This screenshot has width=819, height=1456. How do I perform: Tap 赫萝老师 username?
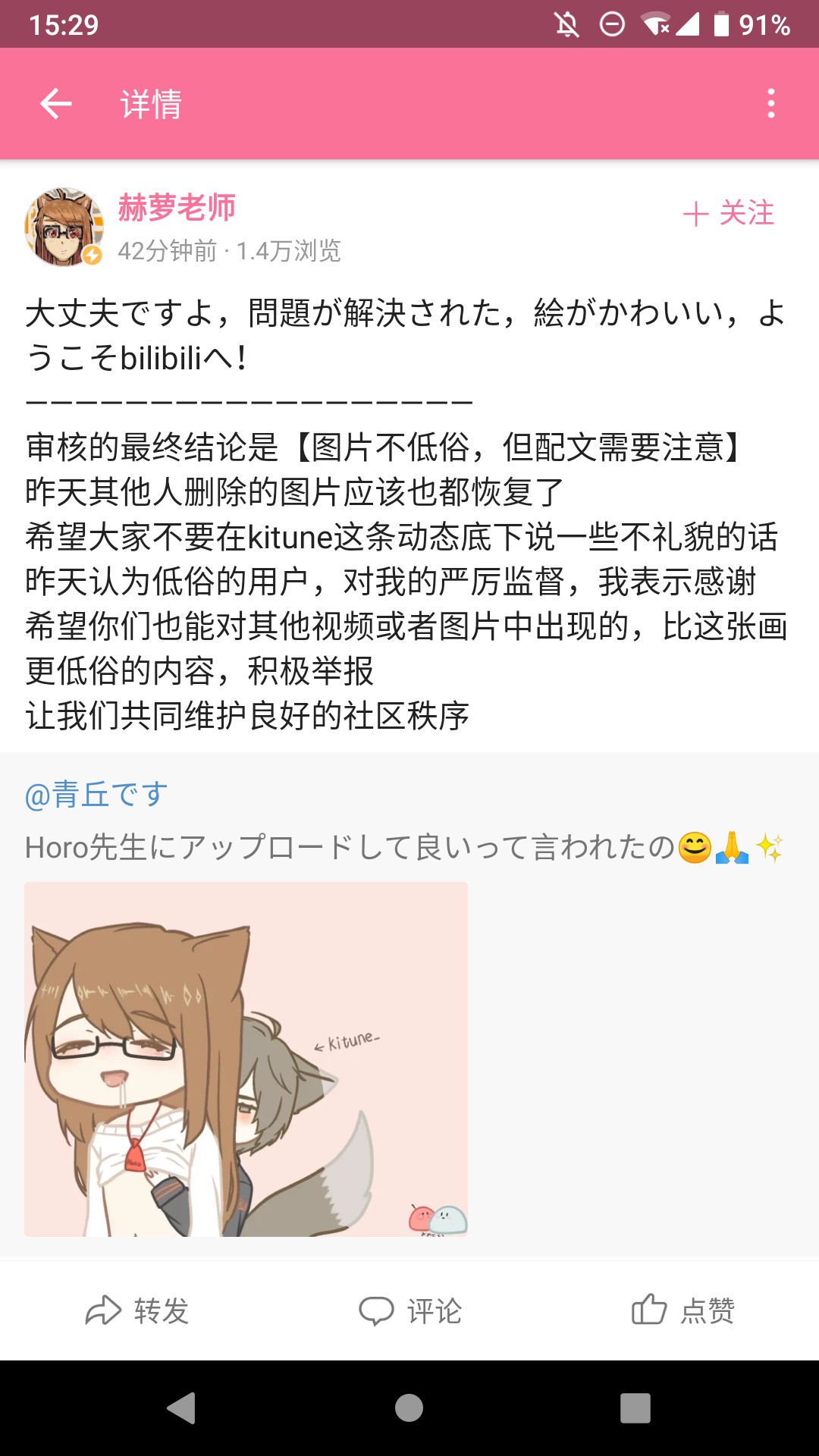[177, 208]
